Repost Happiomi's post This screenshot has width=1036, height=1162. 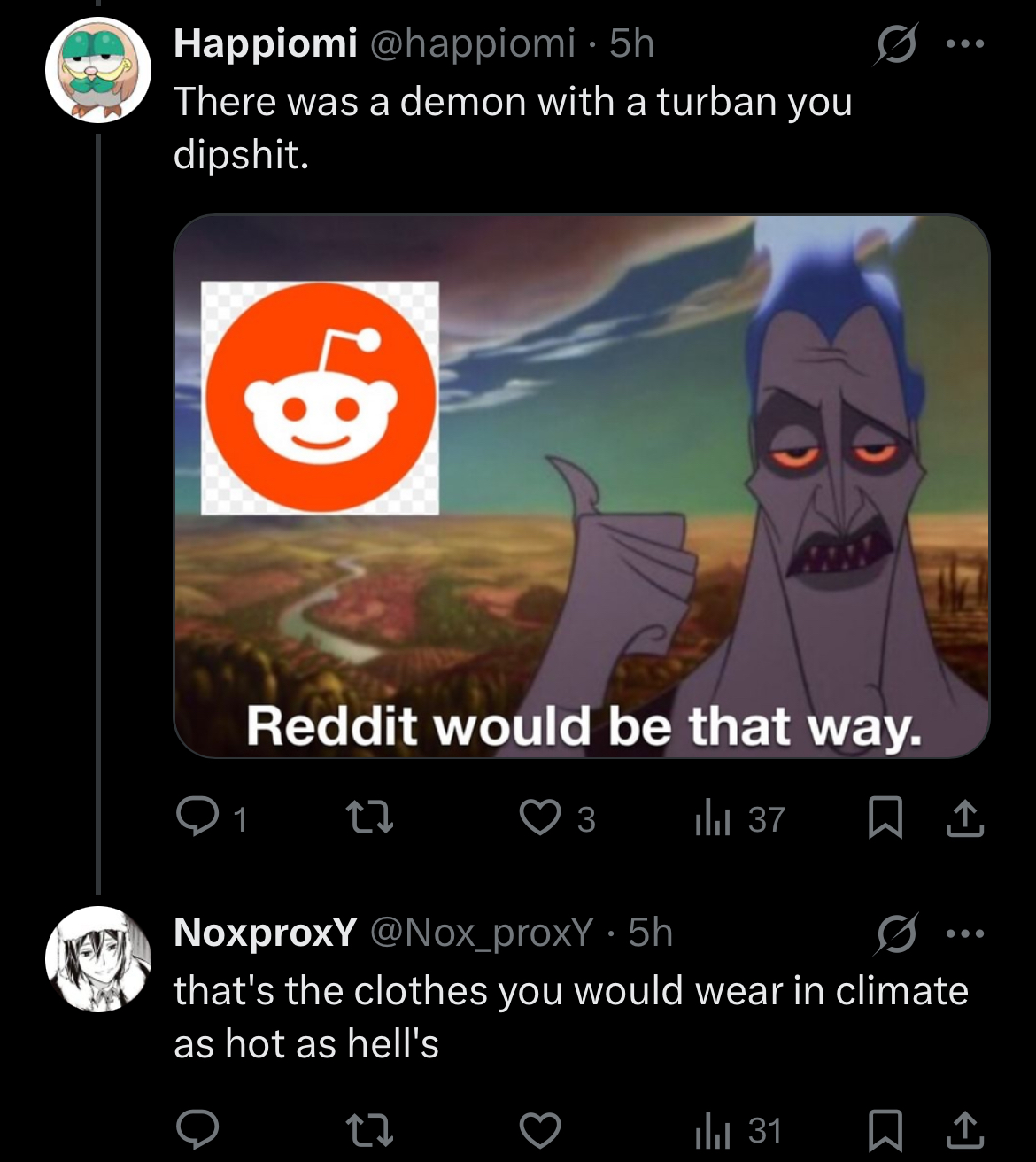[x=369, y=818]
